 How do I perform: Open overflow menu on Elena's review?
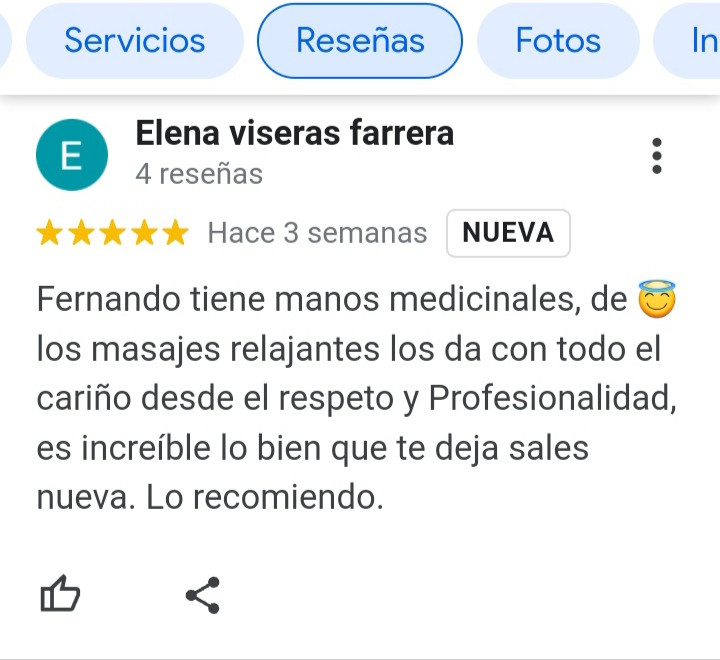657,156
